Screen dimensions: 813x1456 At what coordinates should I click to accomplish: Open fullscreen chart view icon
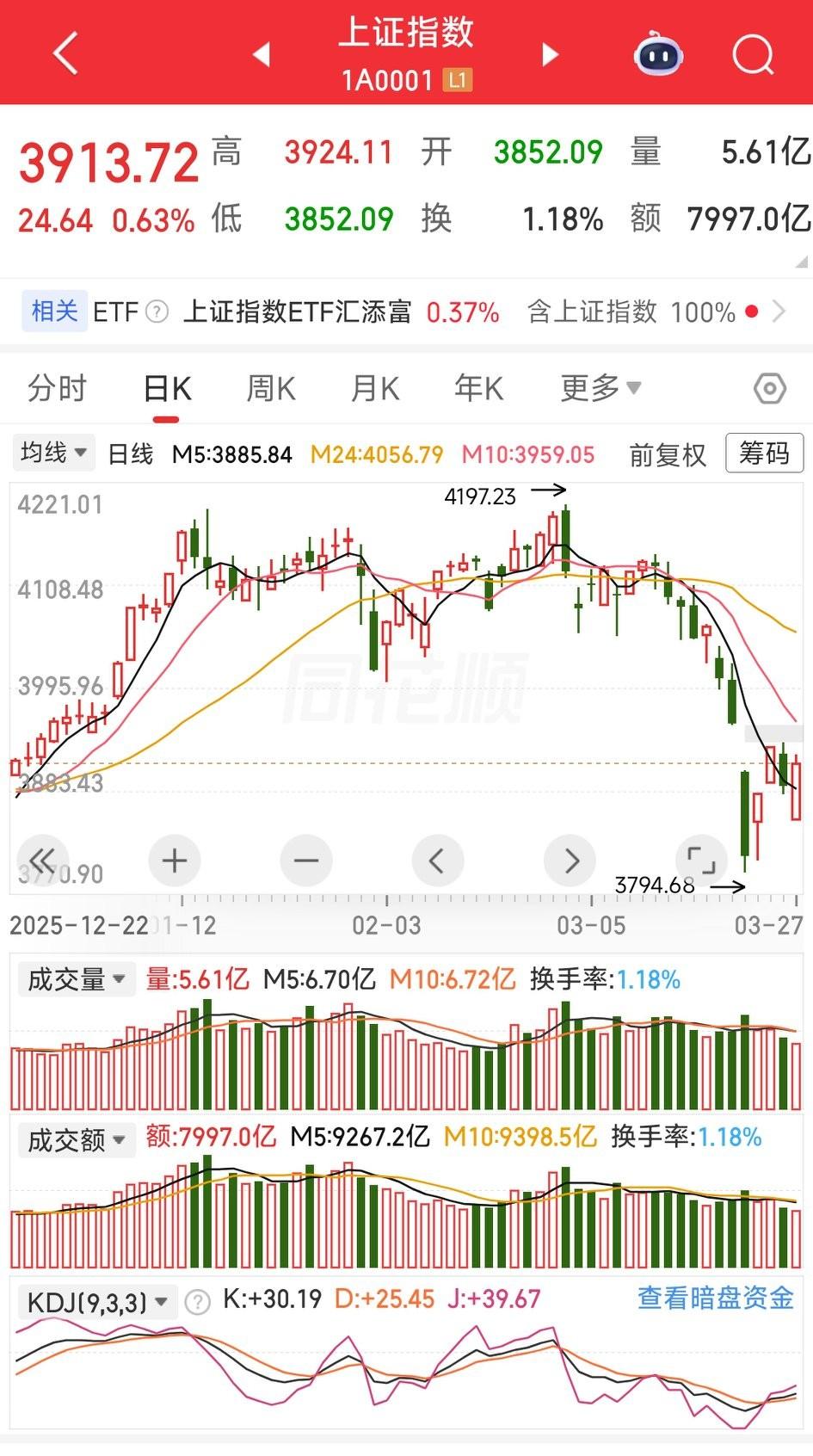click(701, 861)
